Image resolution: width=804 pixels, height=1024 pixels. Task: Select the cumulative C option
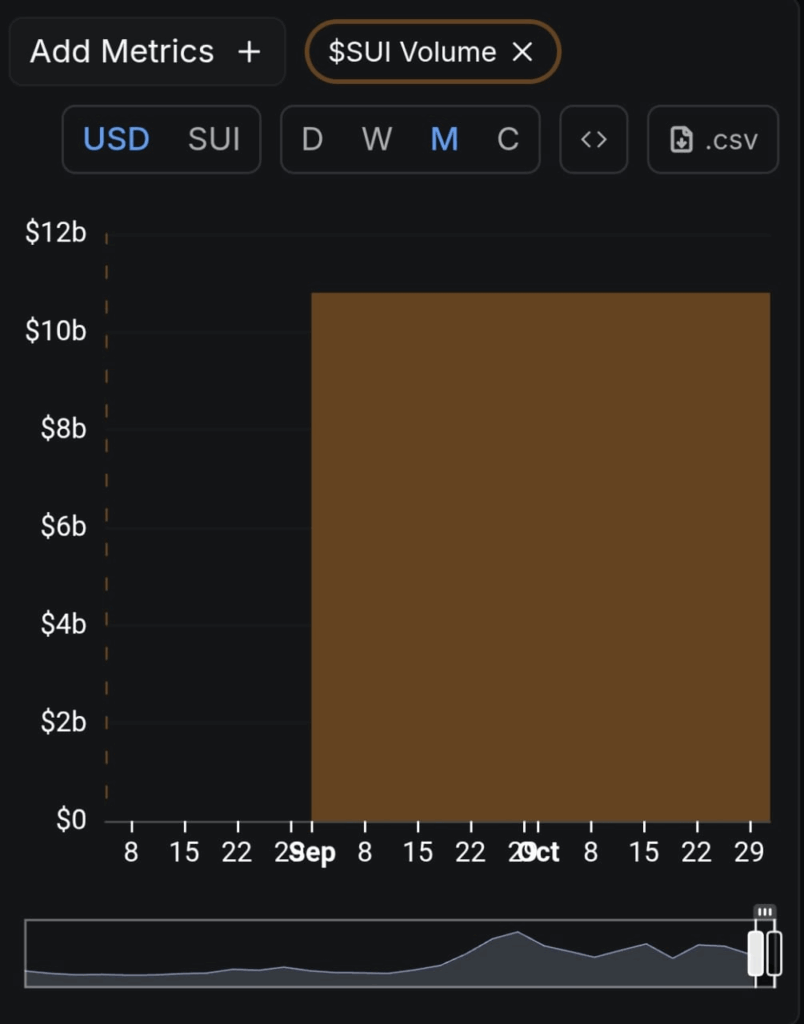click(x=508, y=139)
